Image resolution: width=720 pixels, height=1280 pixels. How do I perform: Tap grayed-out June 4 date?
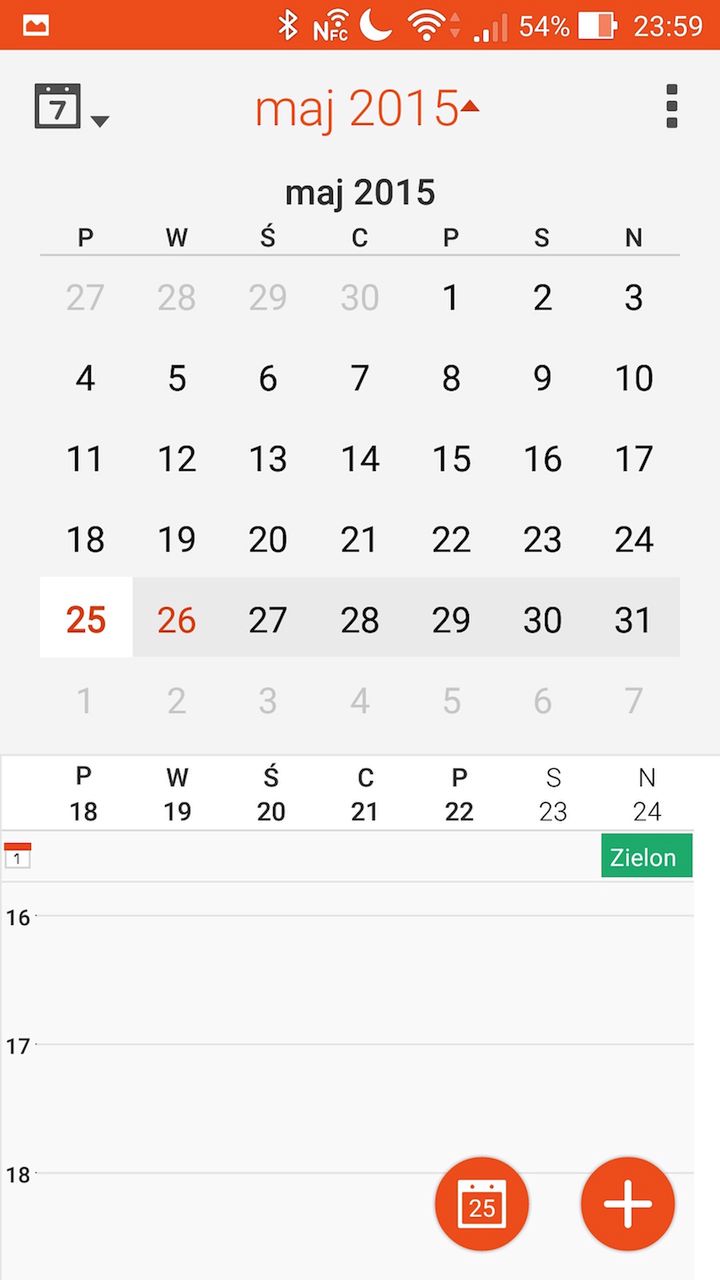[x=360, y=701]
